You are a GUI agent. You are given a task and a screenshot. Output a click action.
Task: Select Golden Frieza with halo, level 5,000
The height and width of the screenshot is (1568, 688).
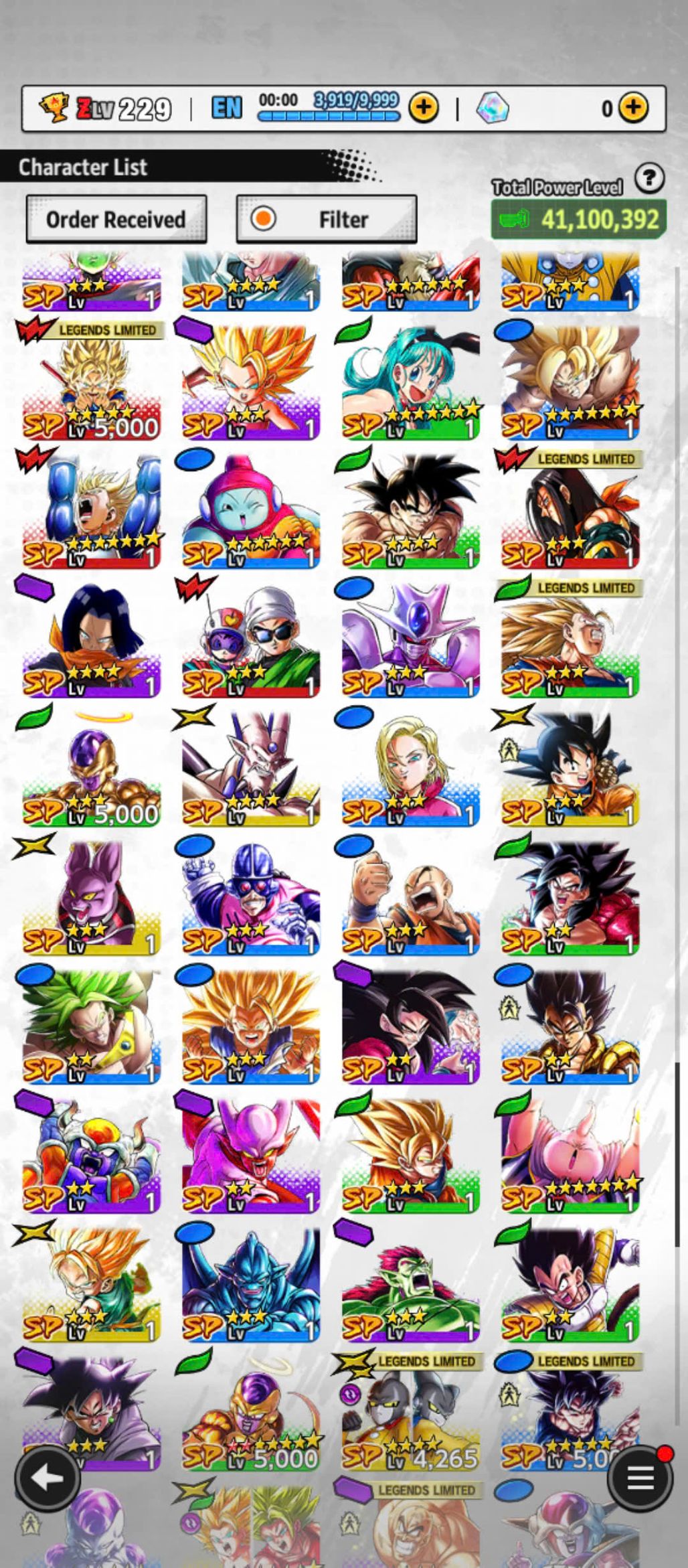[91, 770]
